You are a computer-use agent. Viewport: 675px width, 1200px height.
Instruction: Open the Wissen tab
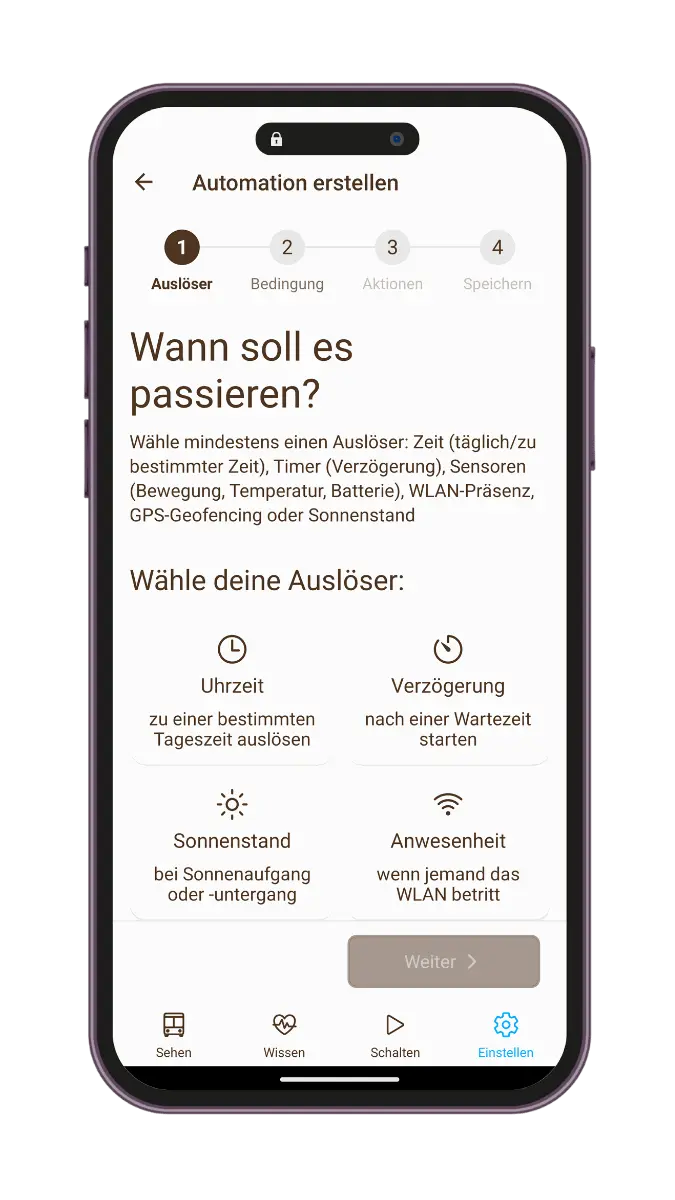[284, 1034]
